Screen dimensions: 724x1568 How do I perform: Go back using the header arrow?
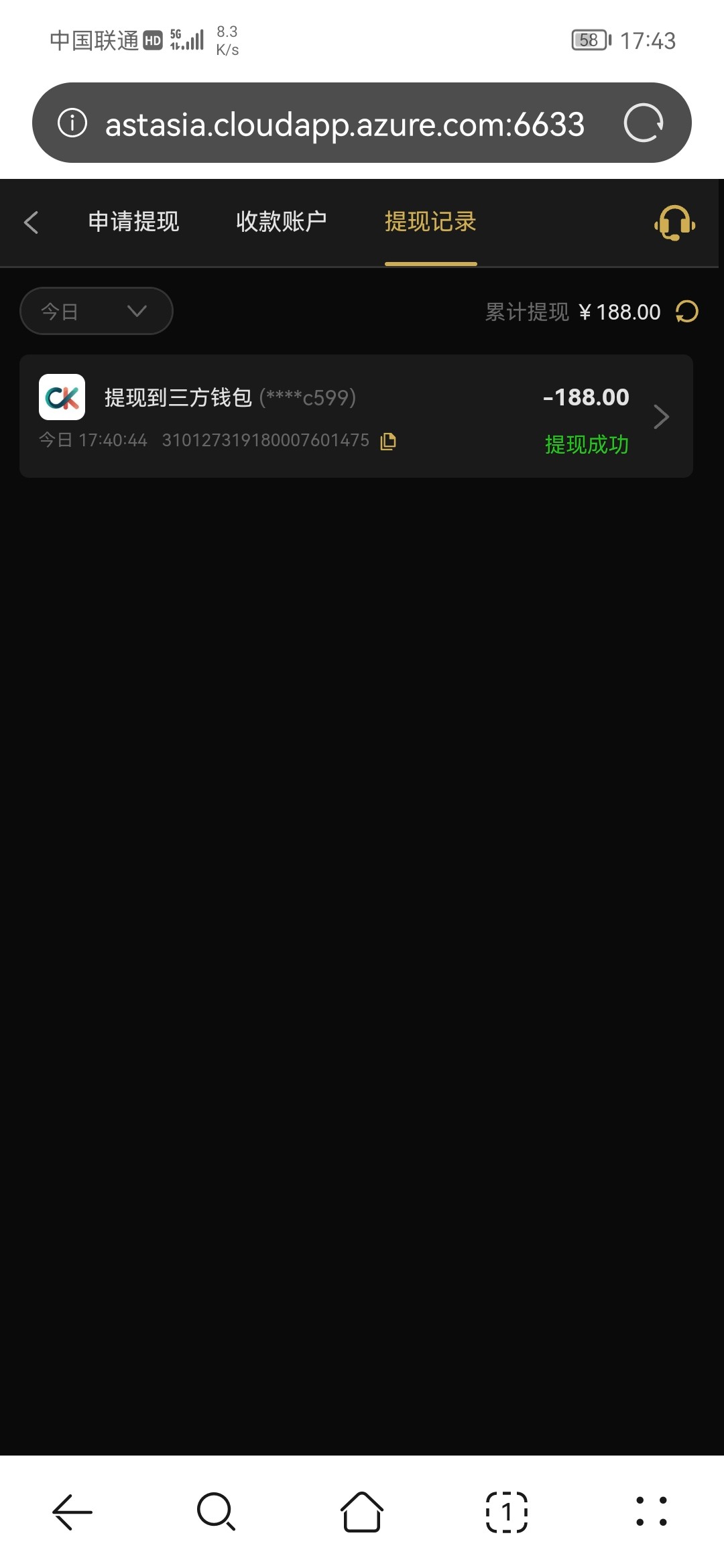[31, 222]
